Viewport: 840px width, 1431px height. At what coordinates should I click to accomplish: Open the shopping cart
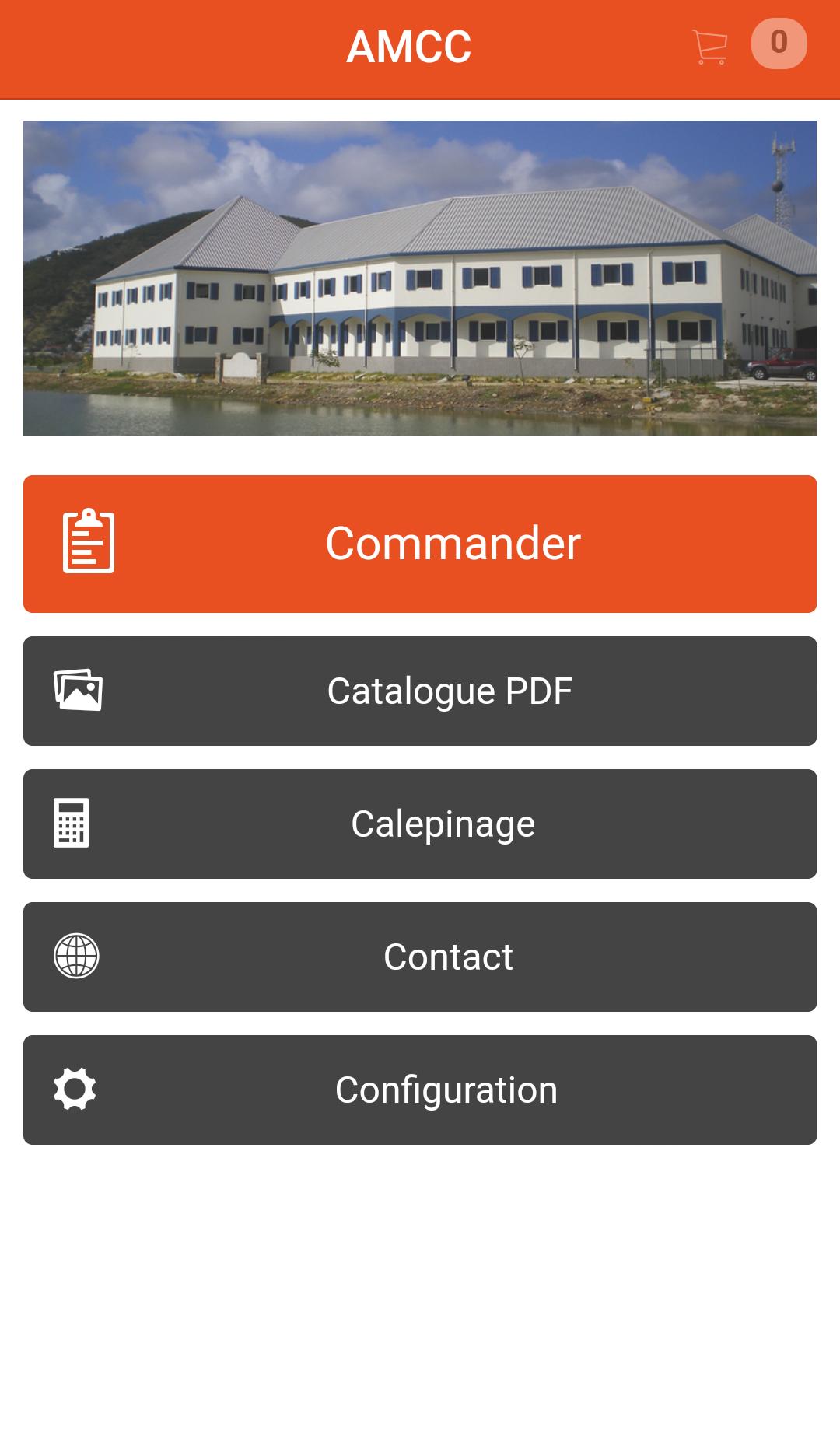(710, 47)
